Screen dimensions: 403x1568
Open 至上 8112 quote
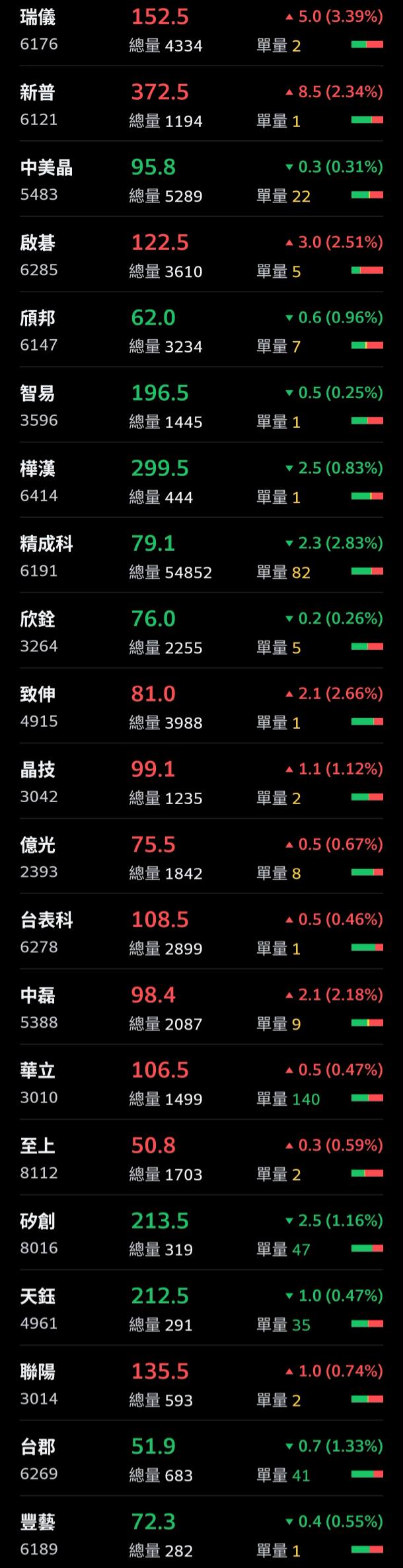[x=201, y=1159]
